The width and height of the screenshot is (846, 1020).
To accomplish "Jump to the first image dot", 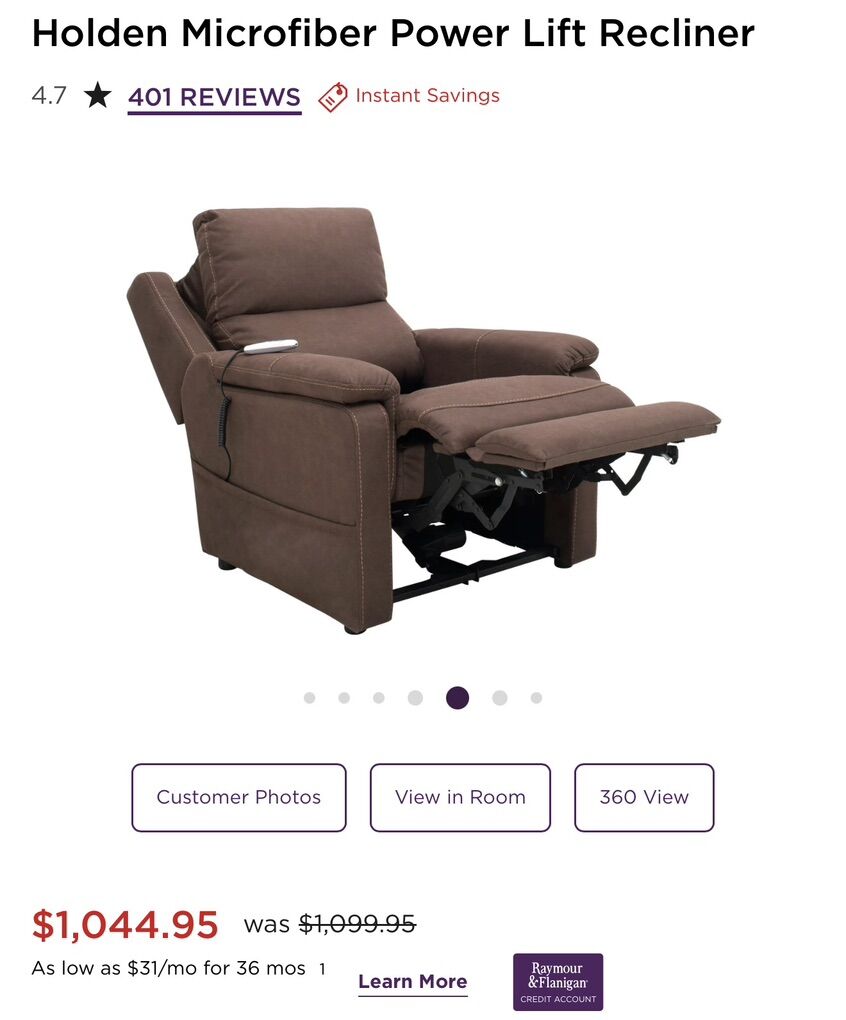I will 309,698.
